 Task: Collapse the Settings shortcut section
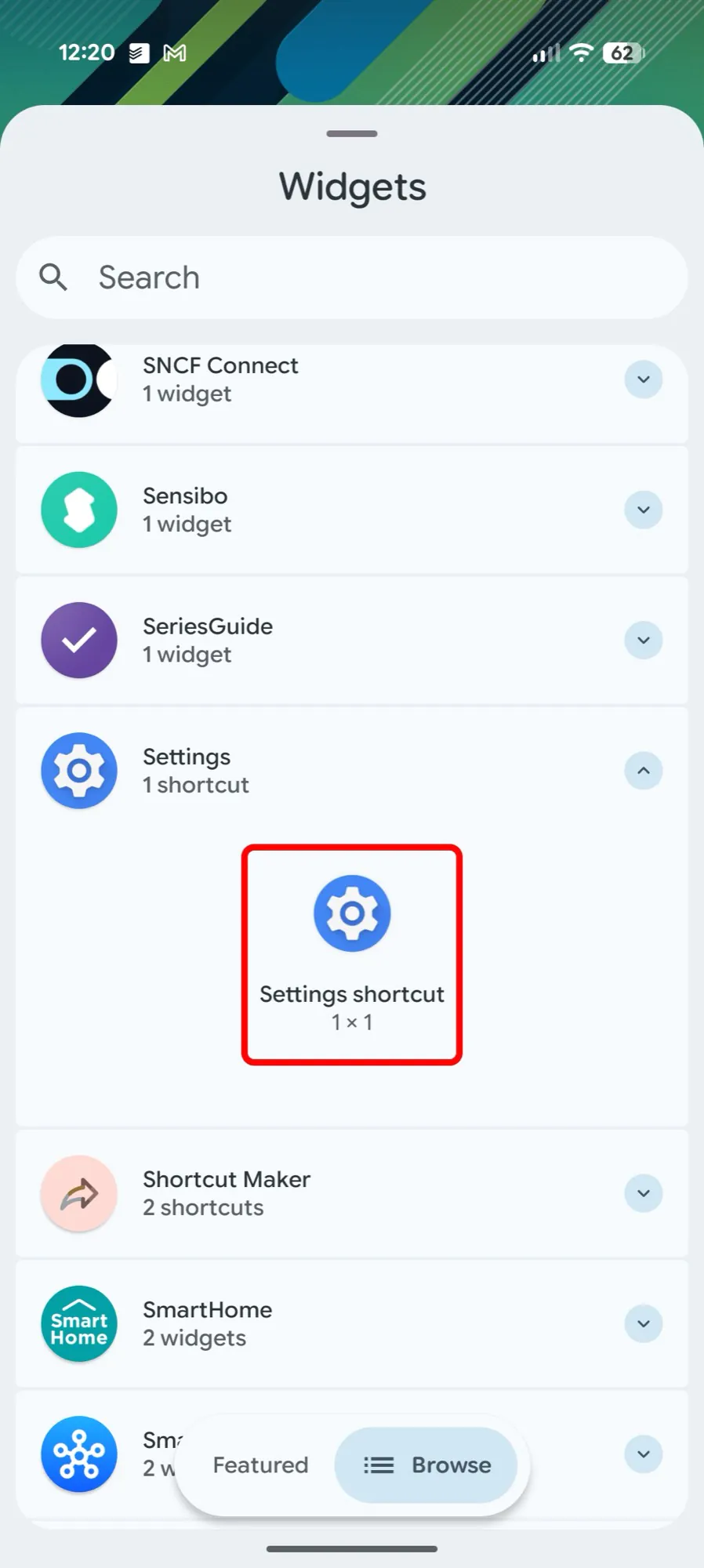pyautogui.click(x=643, y=771)
